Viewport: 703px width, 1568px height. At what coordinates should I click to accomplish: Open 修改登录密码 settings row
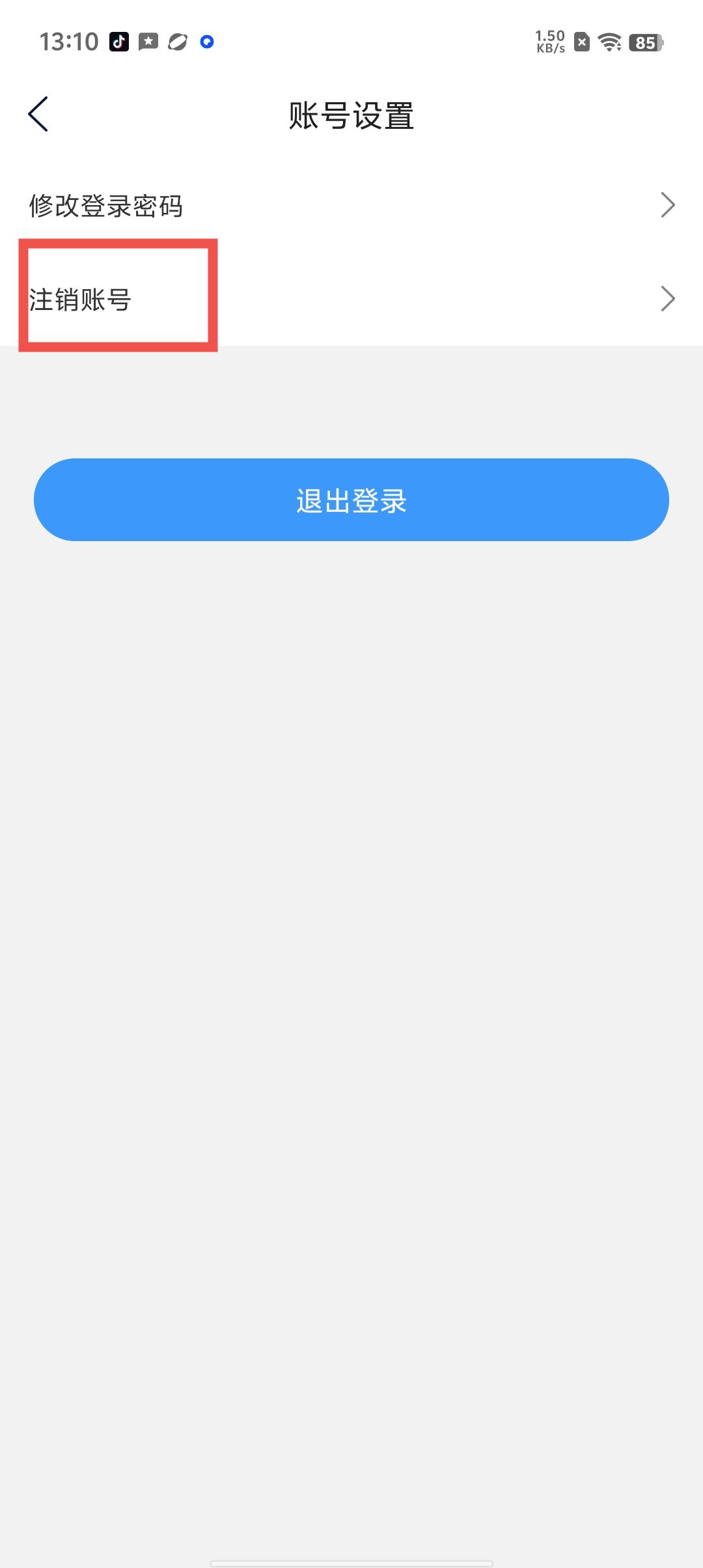pos(351,206)
